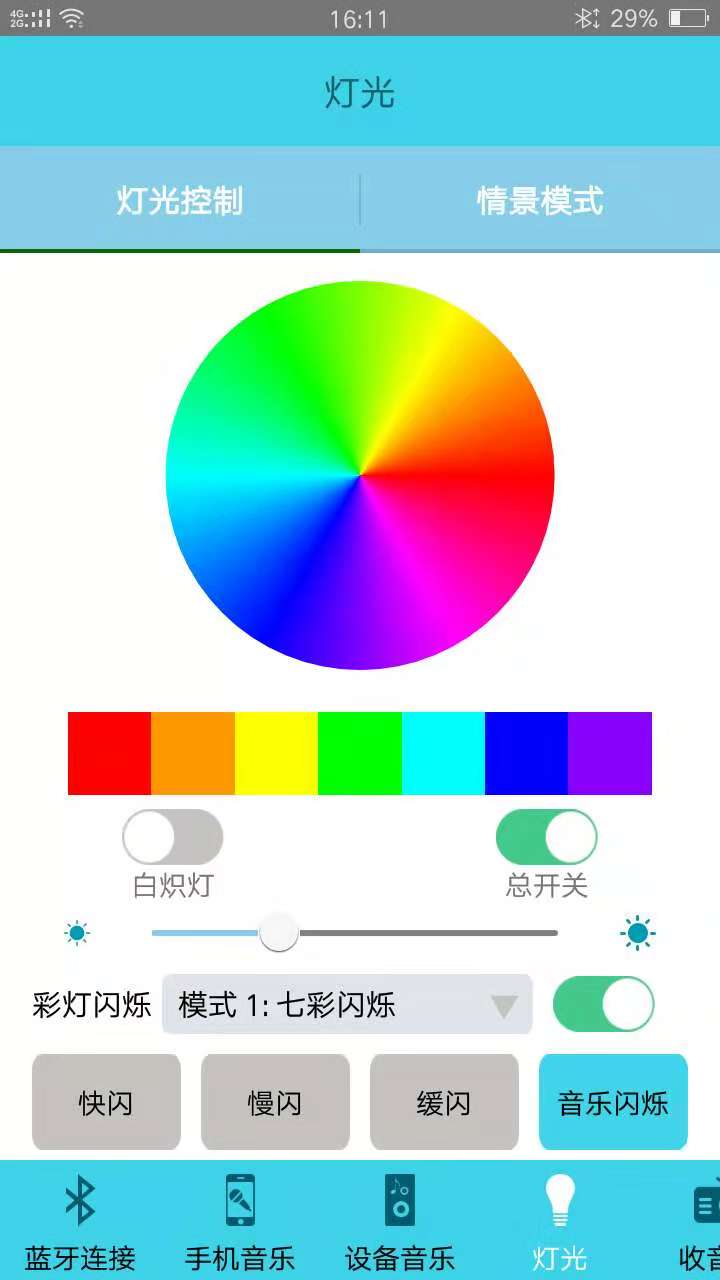Viewport: 720px width, 1280px height.
Task: Tap the 缓闪 flash button
Action: point(444,1103)
